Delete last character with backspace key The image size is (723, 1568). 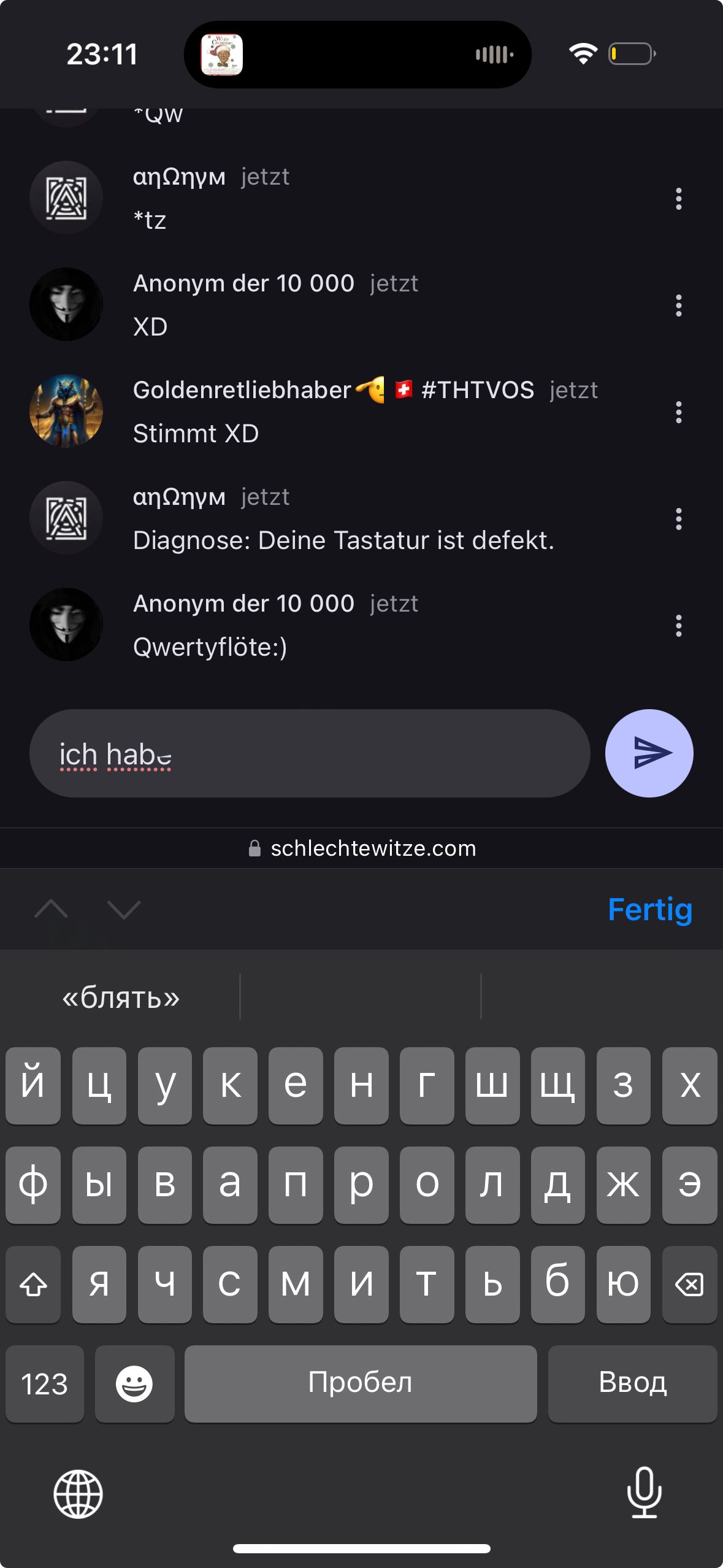[x=689, y=1283]
